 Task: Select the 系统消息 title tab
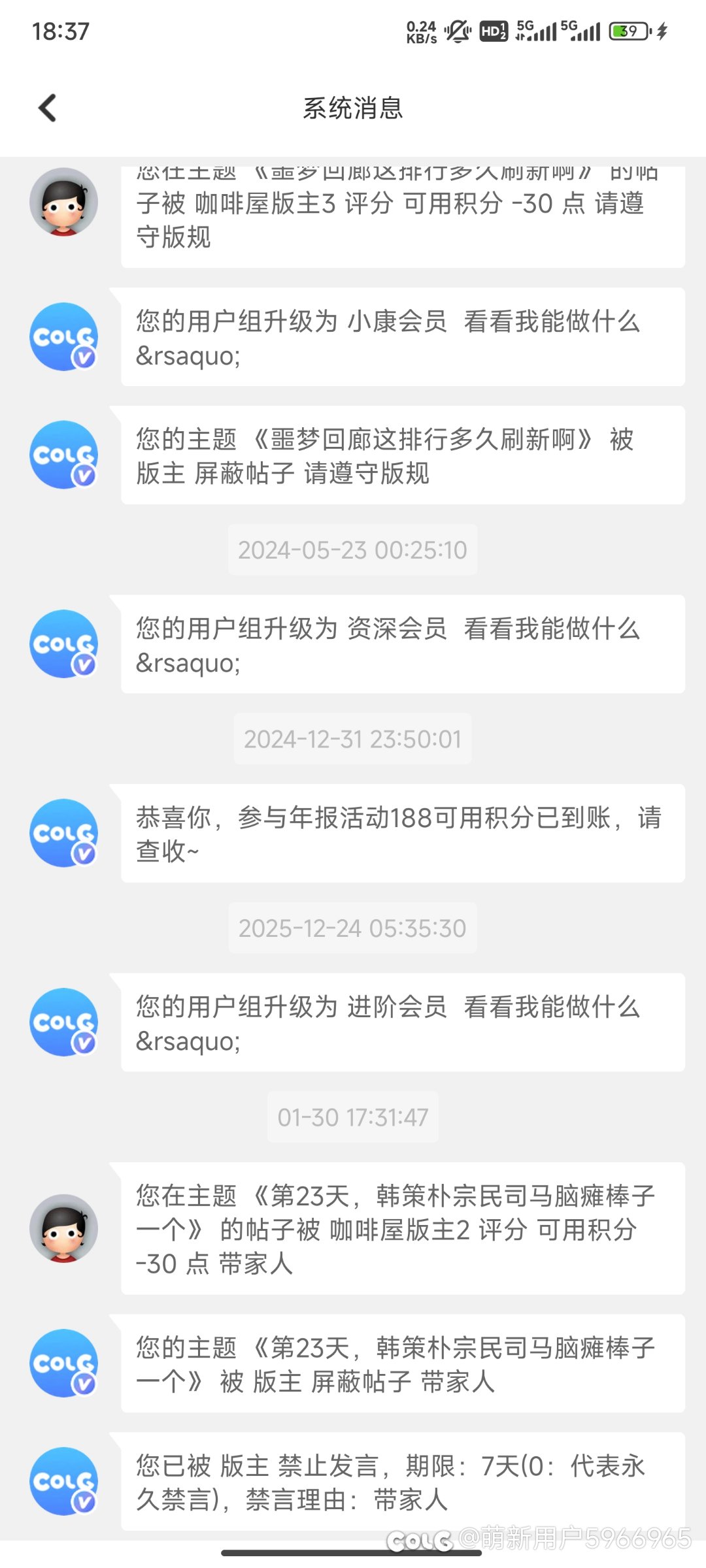(x=353, y=109)
